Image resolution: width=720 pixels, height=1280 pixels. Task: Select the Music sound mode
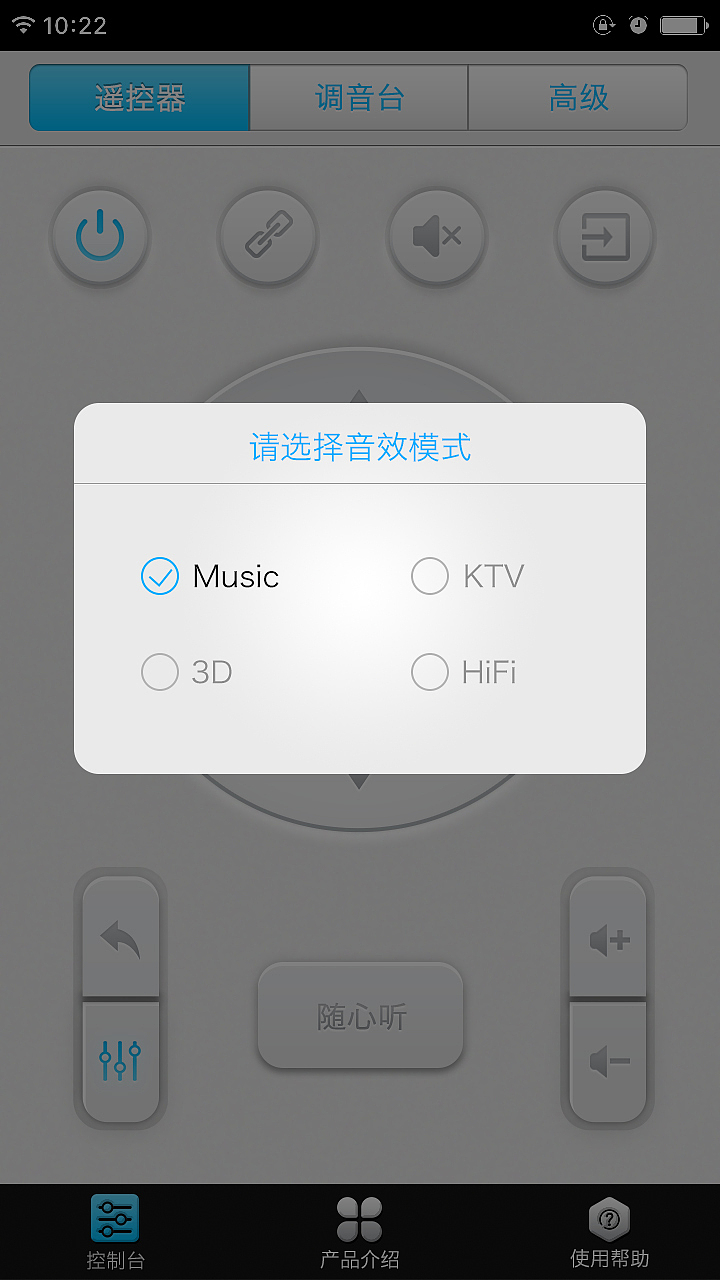[210, 576]
